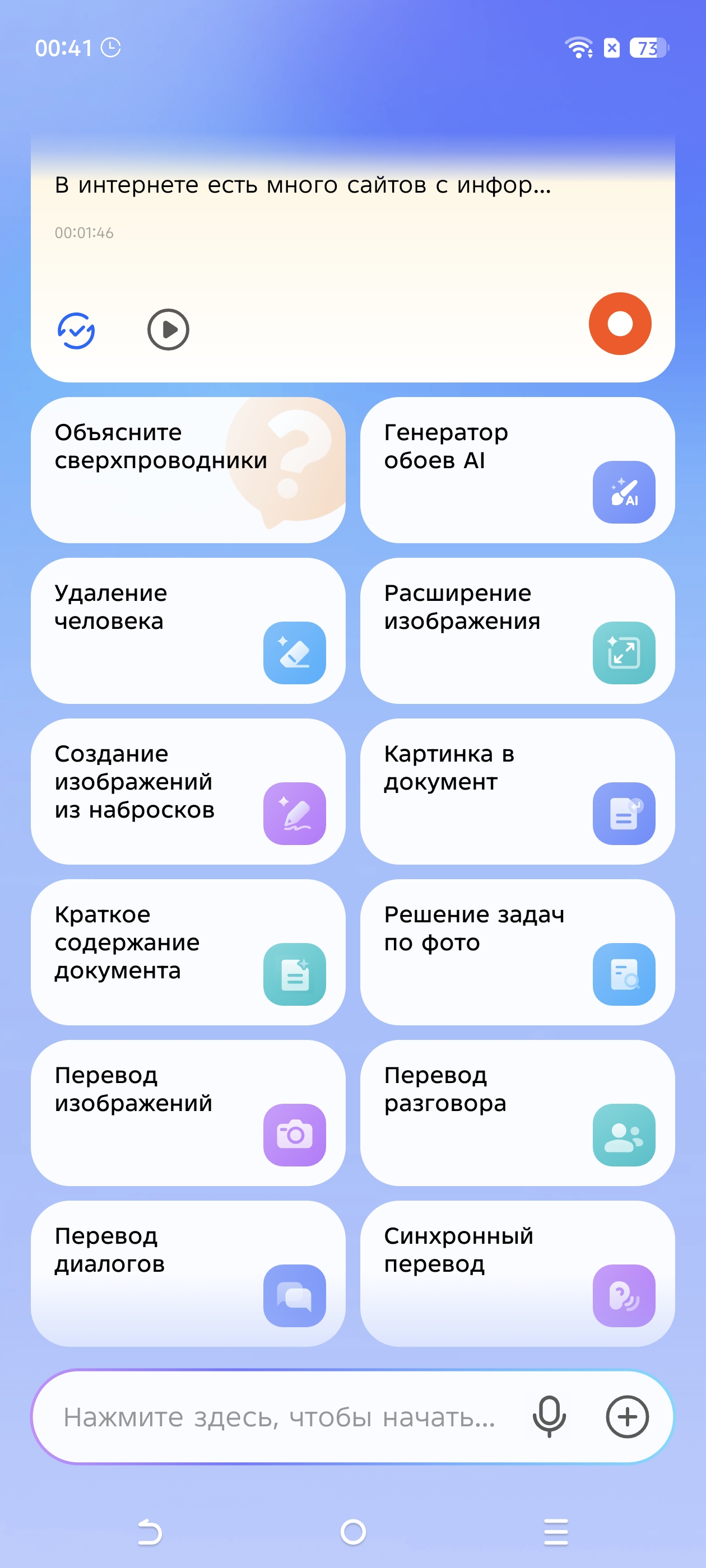The width and height of the screenshot is (706, 1568).
Task: Open Решение задач по фото
Action: coord(517,952)
